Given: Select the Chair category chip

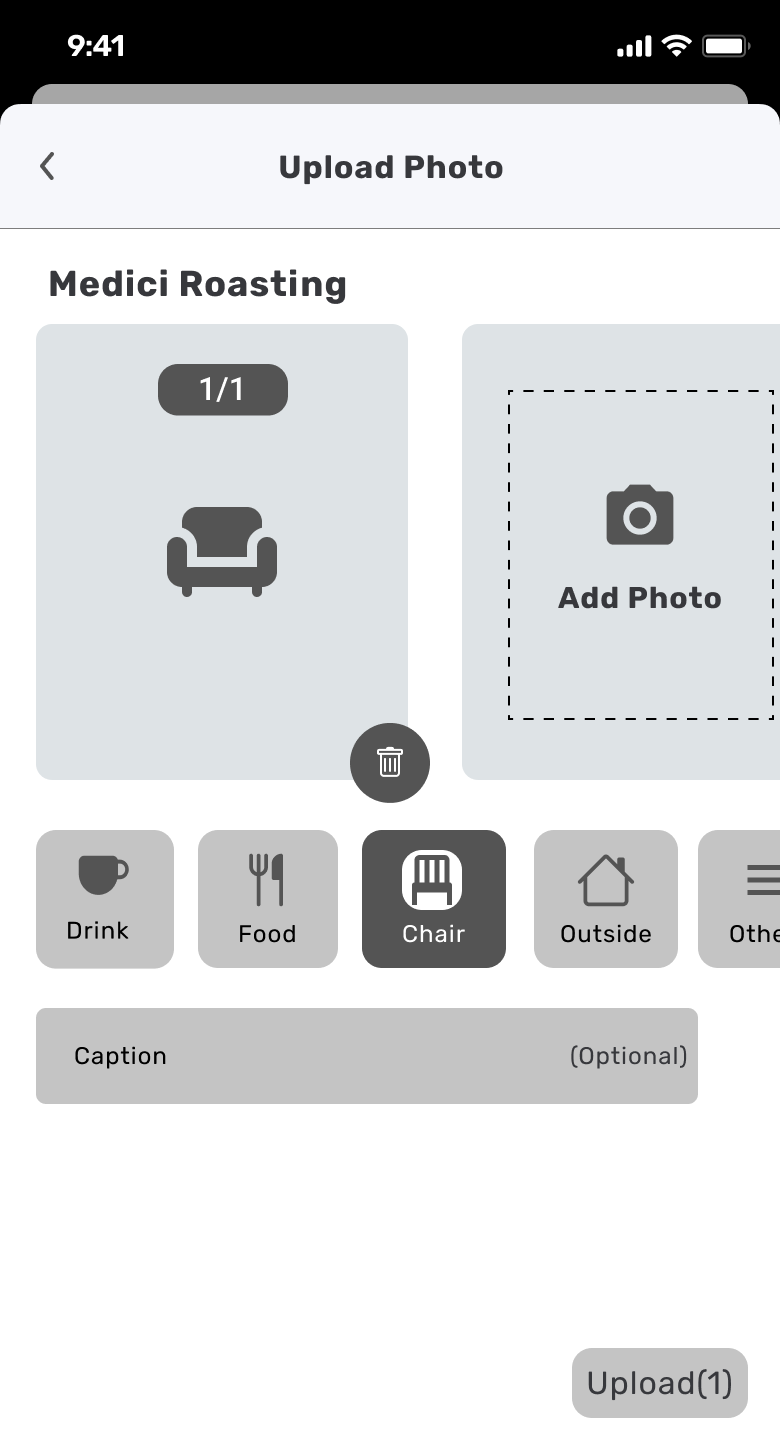Looking at the screenshot, I should (434, 899).
